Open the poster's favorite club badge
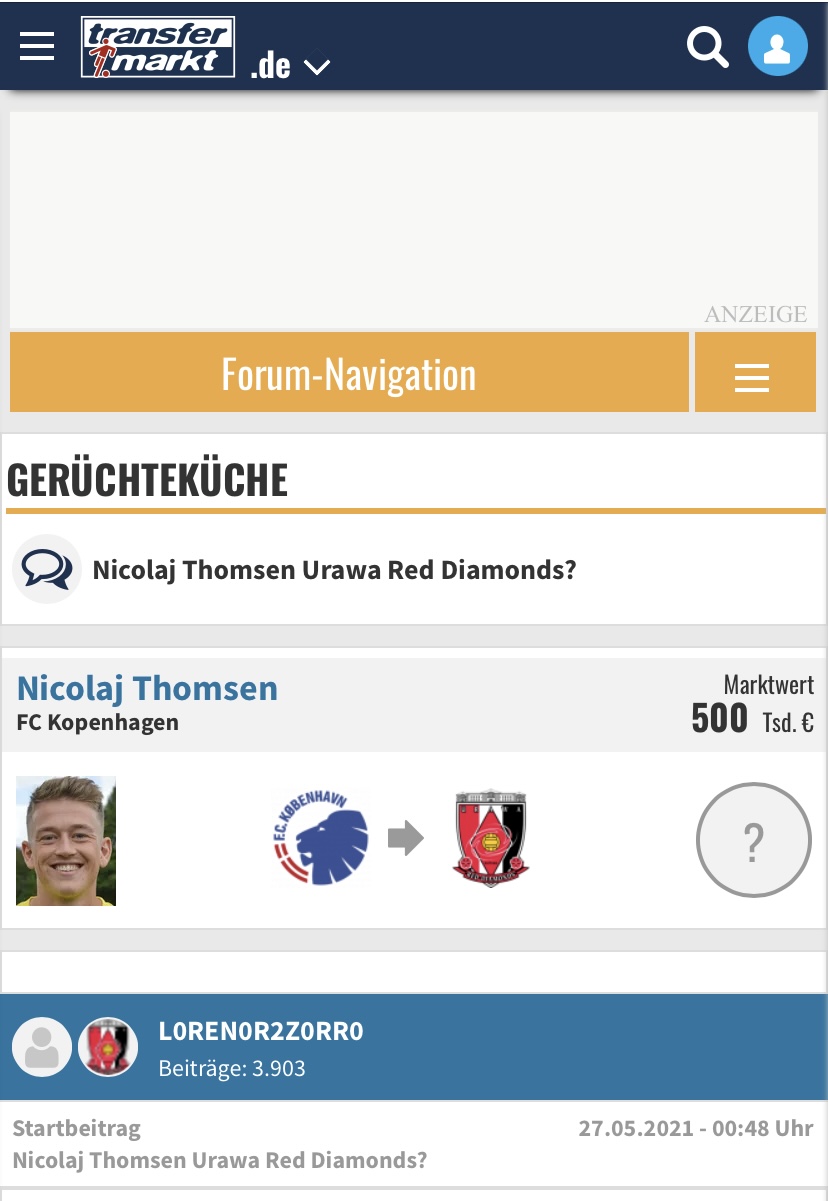The height and width of the screenshot is (1201, 828). click(108, 1047)
